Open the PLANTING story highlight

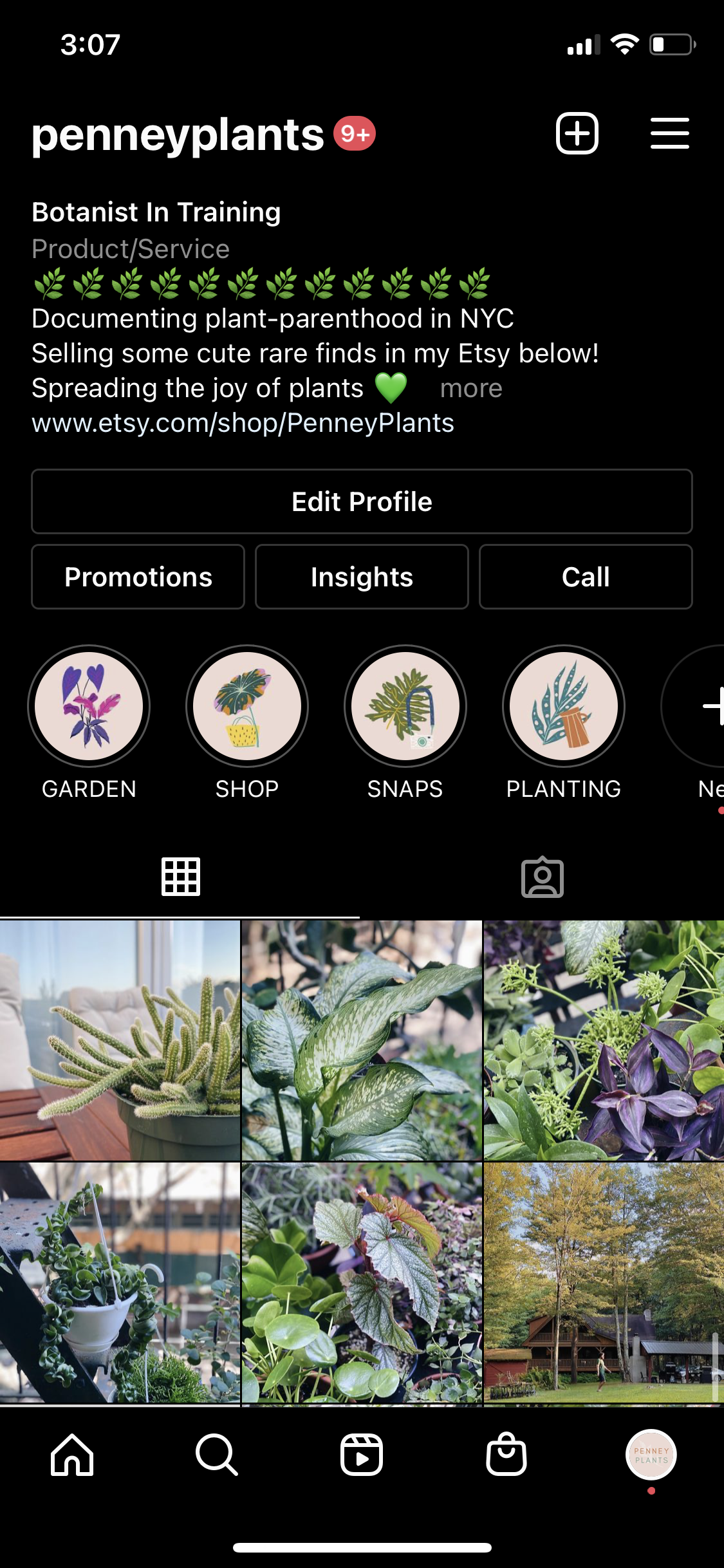(564, 706)
